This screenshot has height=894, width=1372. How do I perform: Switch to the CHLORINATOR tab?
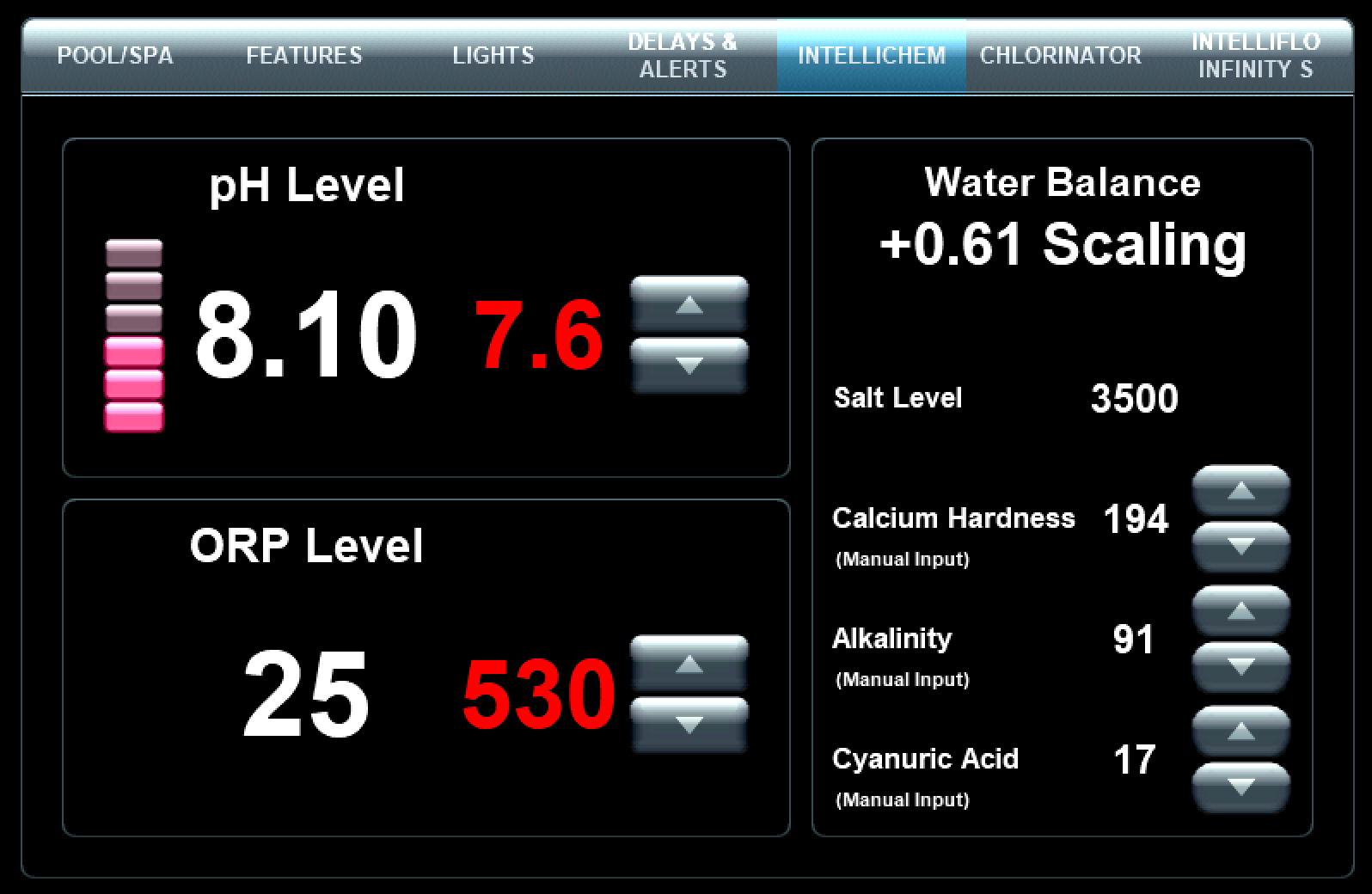point(1060,56)
